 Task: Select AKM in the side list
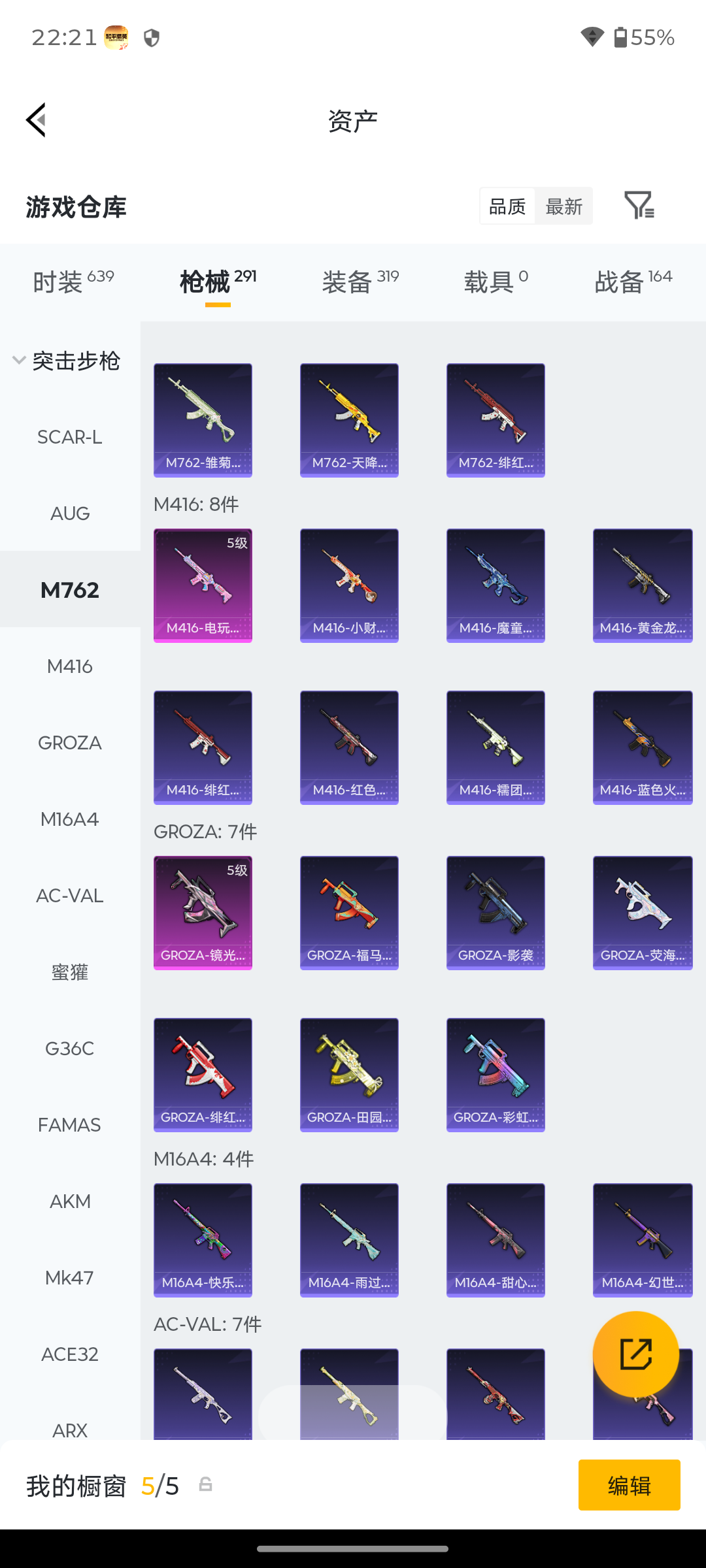click(70, 1201)
